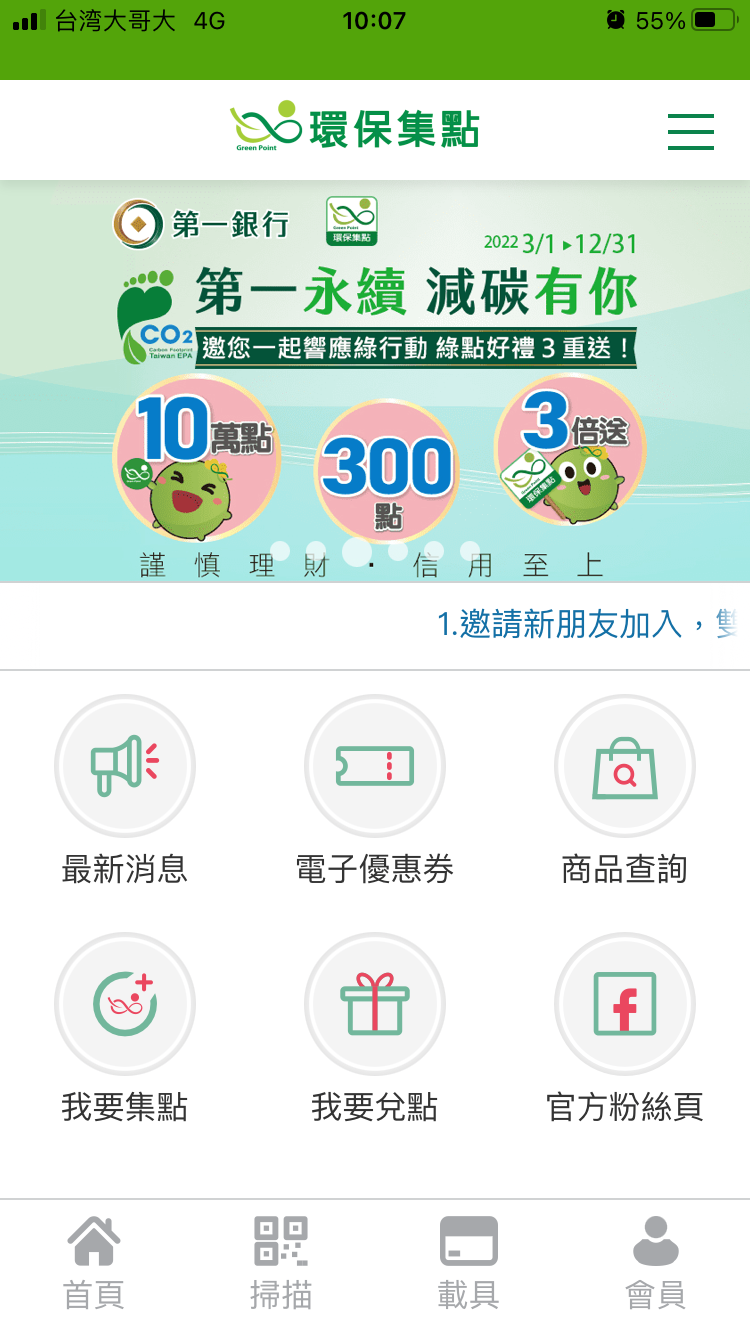Open the 第一銀行 promotion banner
This screenshot has width=750, height=1334.
pyautogui.click(x=375, y=380)
